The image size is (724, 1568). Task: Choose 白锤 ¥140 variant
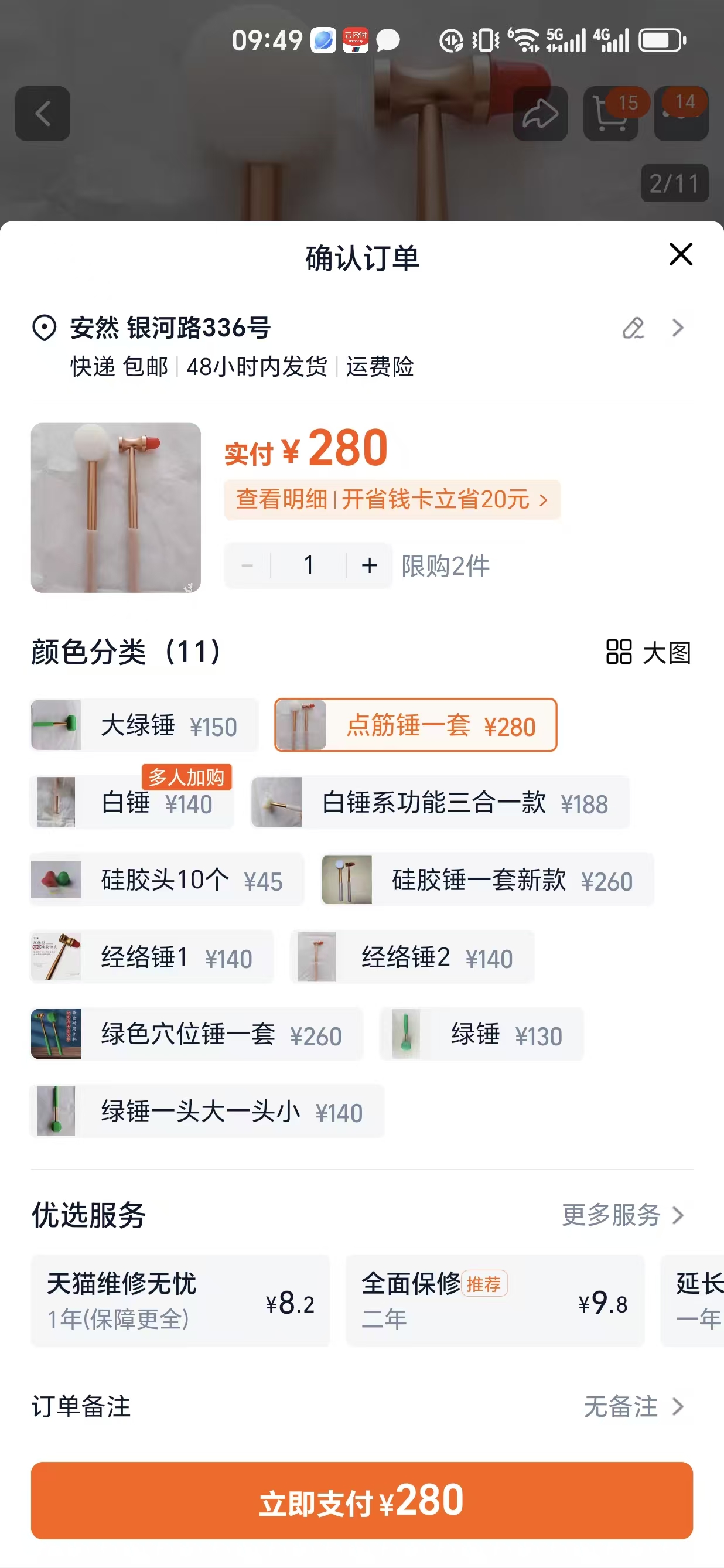tap(131, 803)
